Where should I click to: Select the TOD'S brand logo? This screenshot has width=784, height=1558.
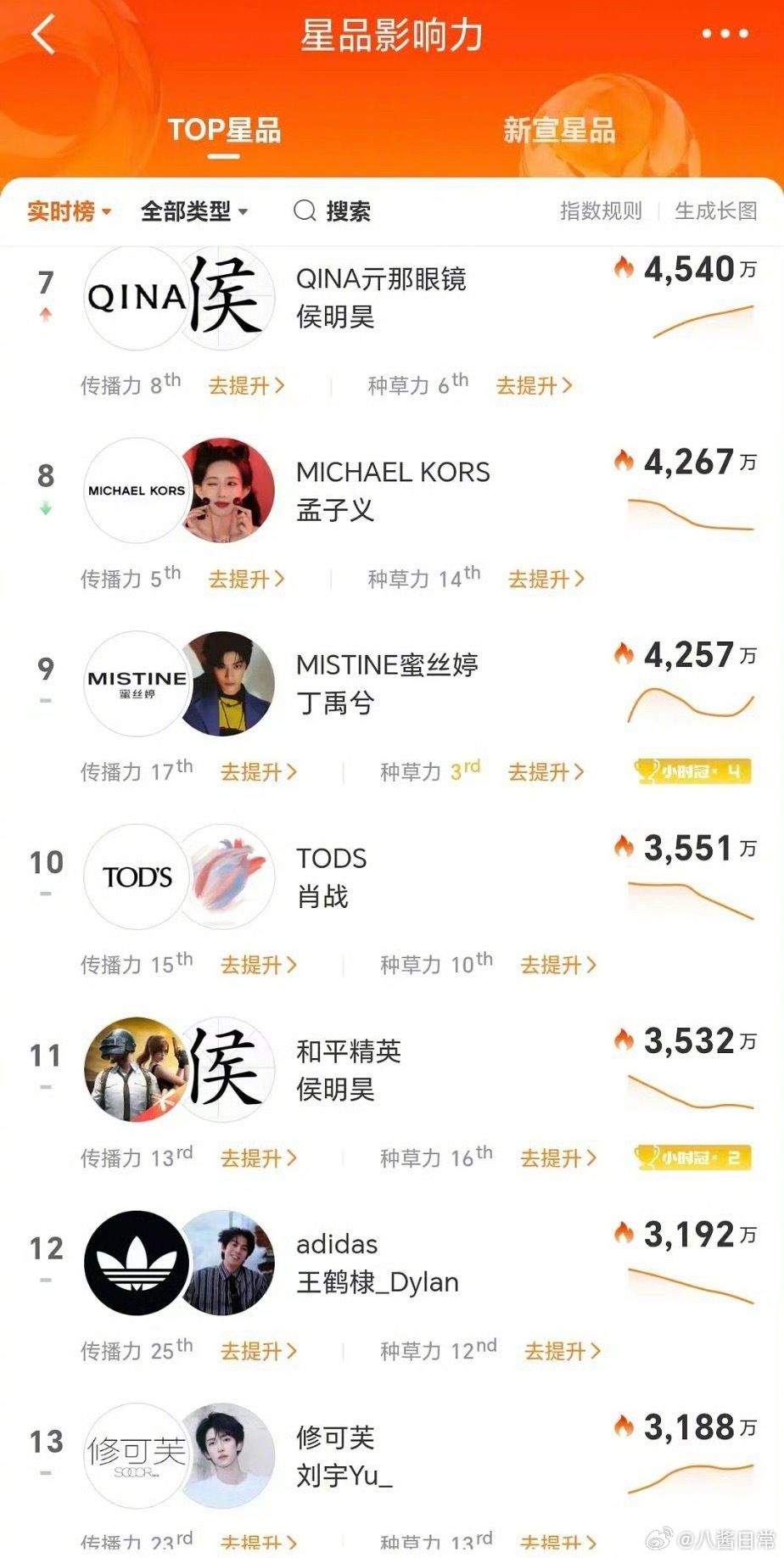(137, 877)
